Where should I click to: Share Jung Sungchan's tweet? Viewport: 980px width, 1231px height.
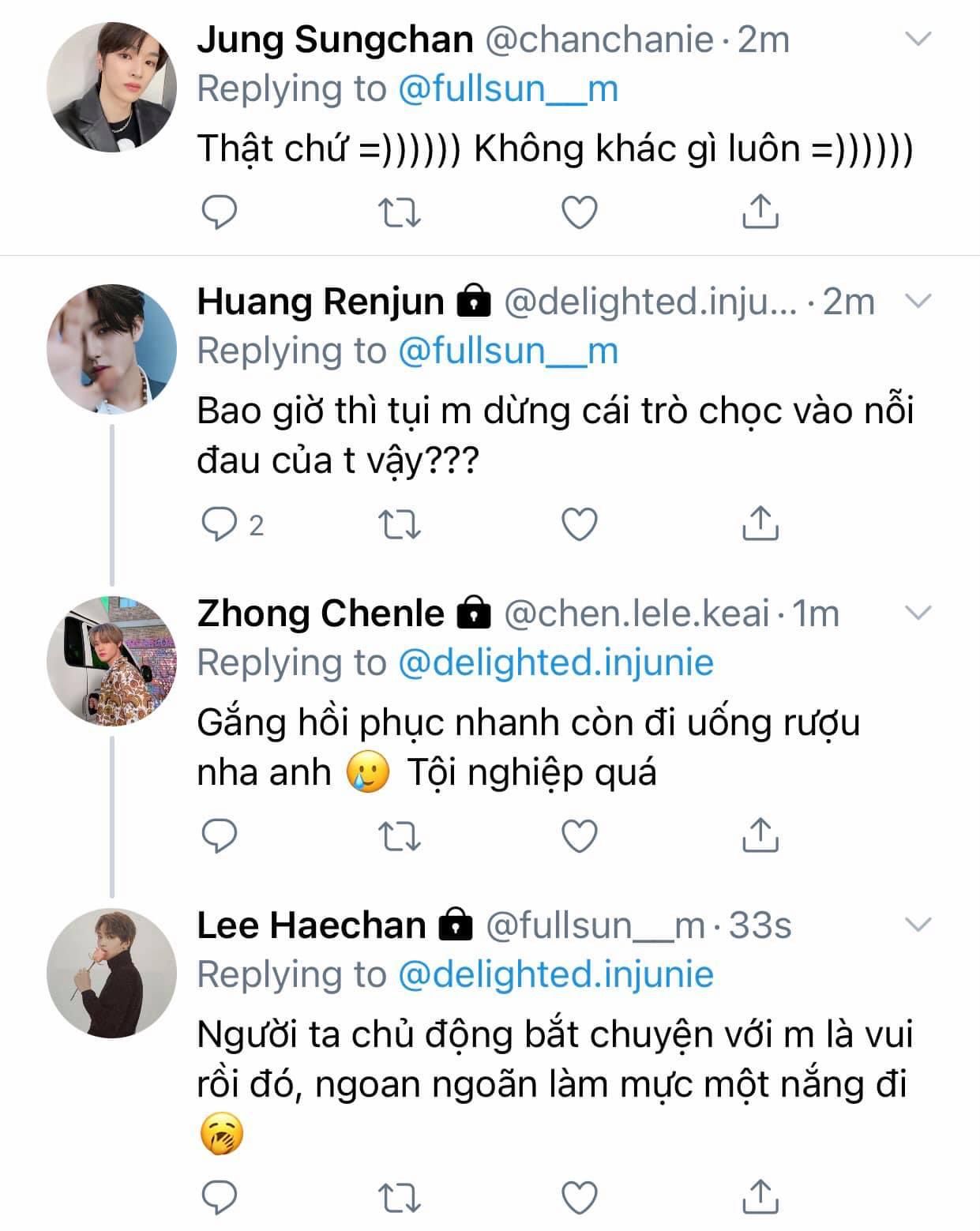point(760,211)
